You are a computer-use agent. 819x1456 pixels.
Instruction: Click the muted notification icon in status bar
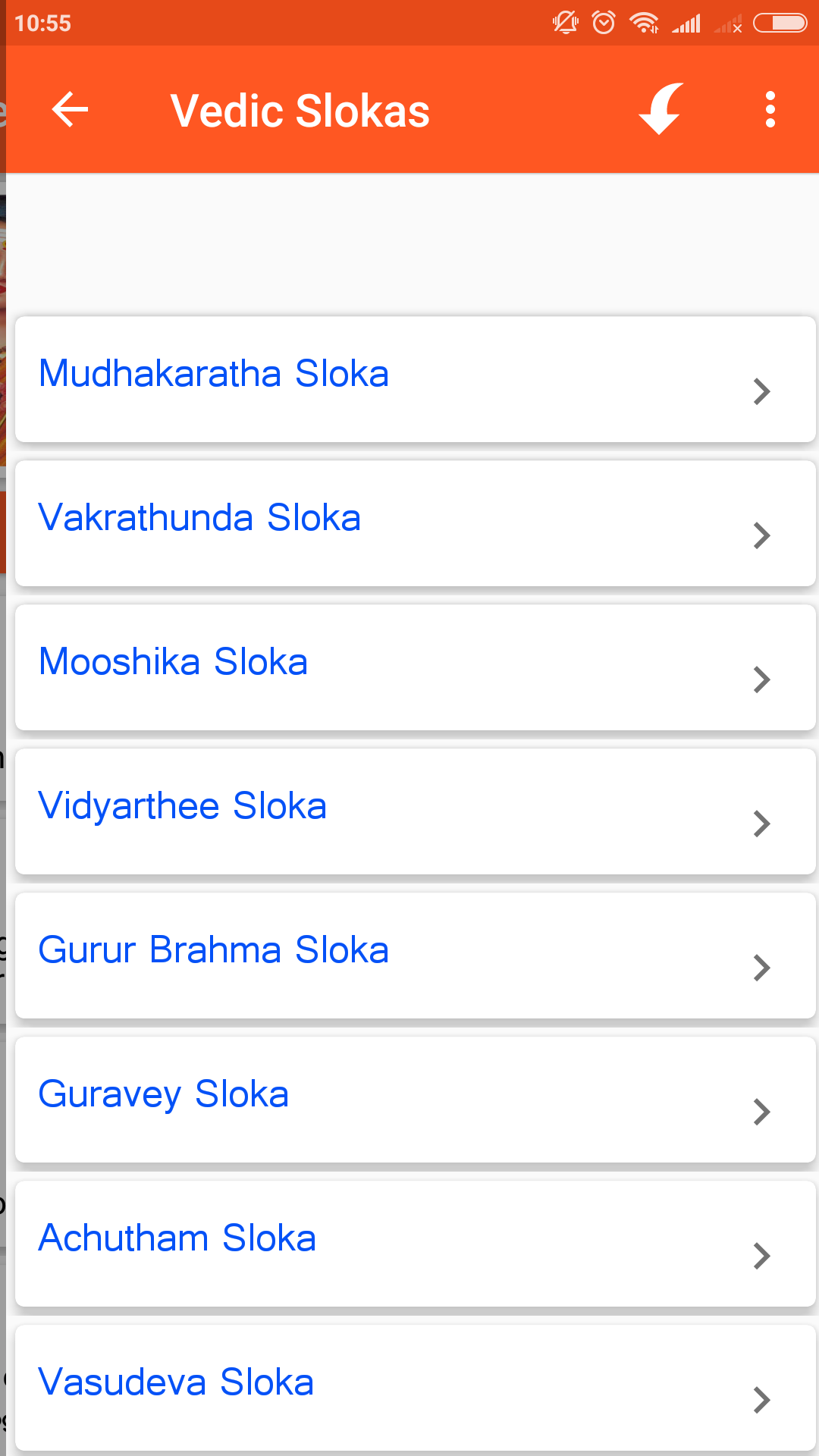[564, 23]
